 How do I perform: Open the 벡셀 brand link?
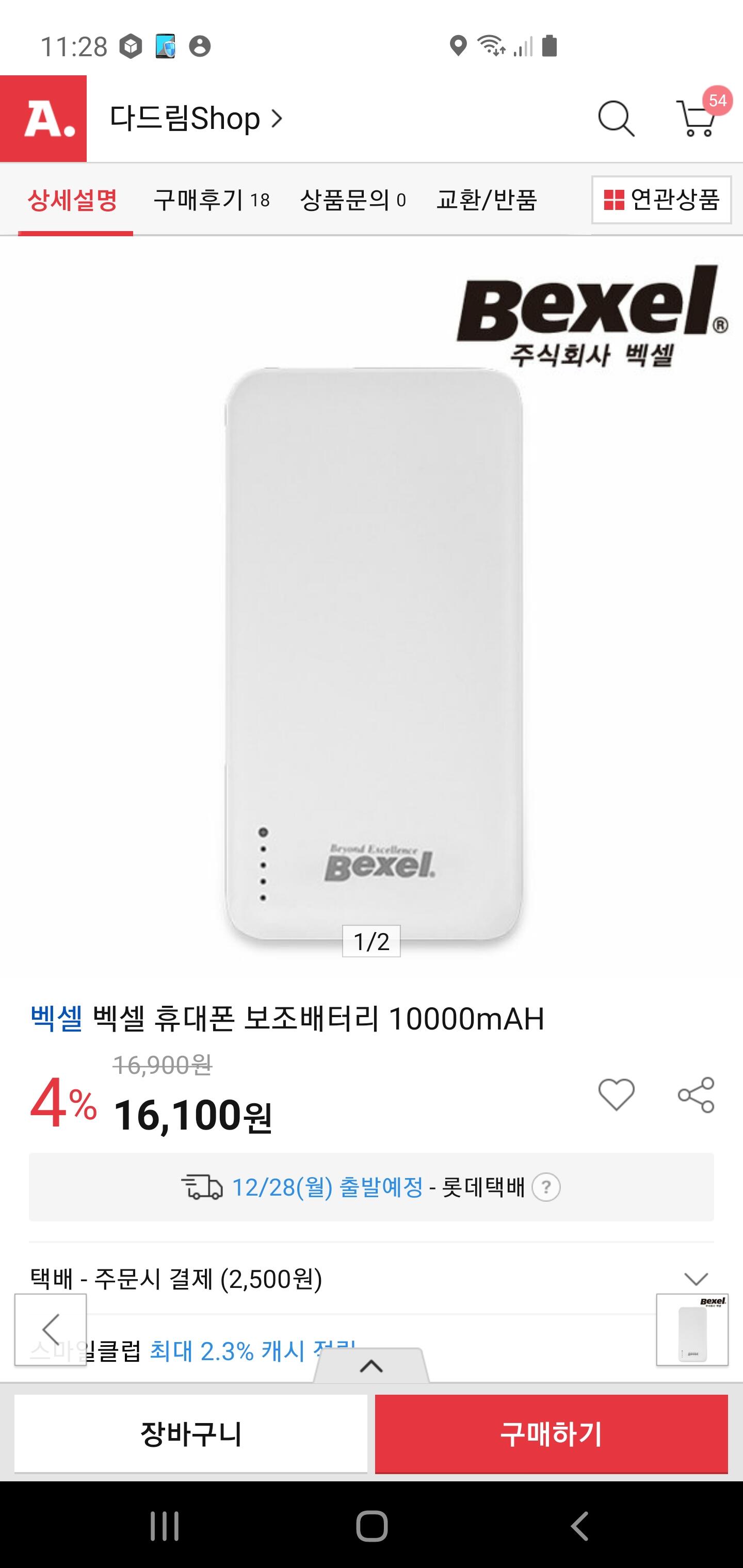coord(56,1019)
